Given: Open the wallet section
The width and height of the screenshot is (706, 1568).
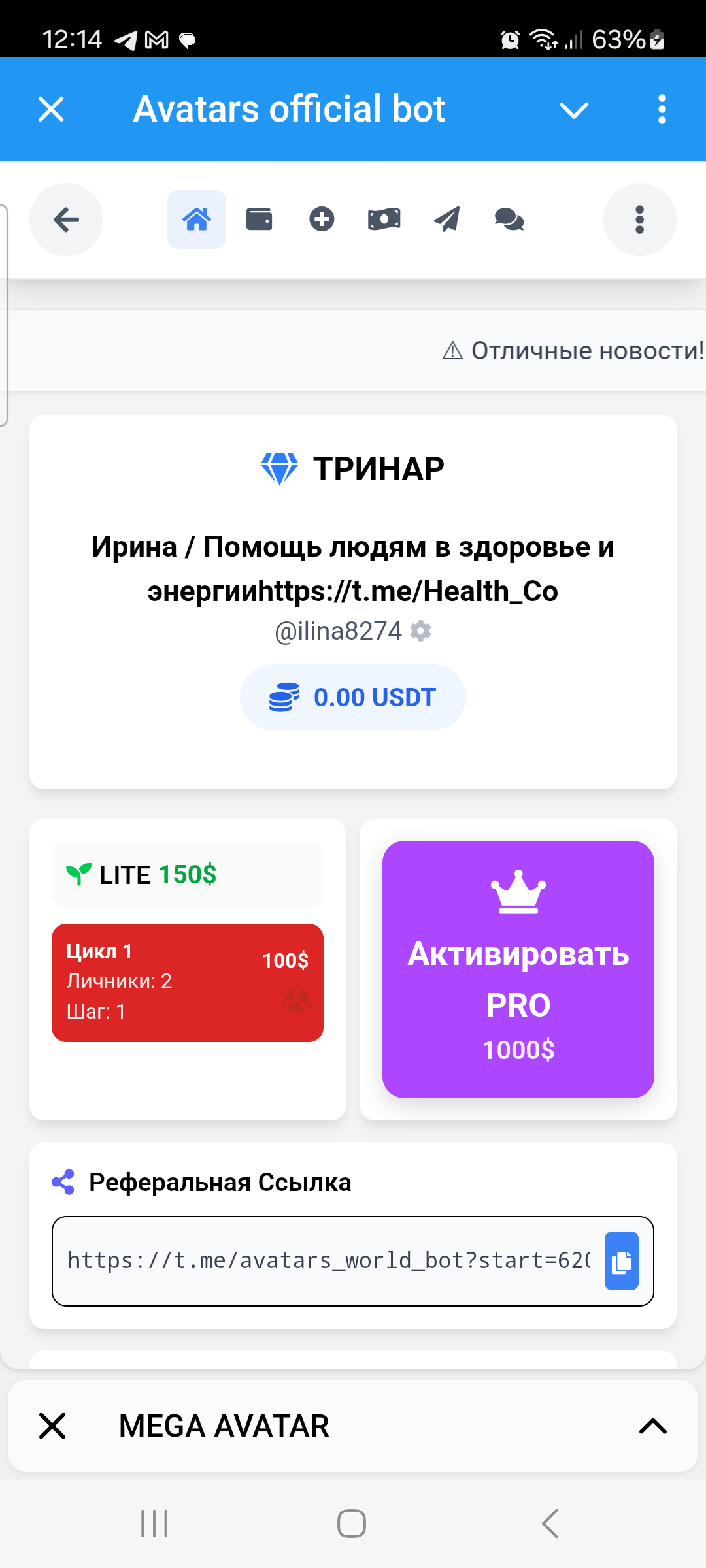Looking at the screenshot, I should (x=259, y=220).
